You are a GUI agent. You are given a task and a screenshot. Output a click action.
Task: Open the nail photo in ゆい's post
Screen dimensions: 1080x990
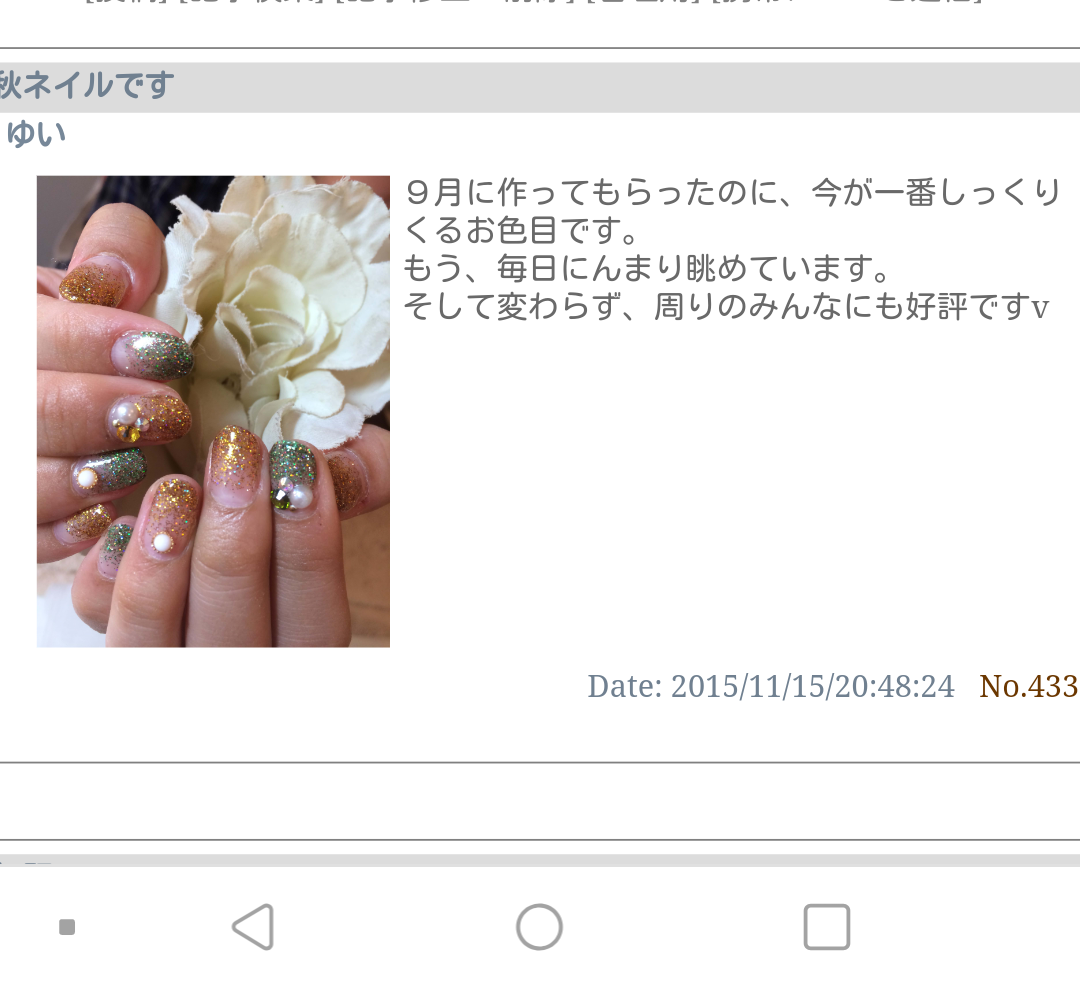pos(213,411)
